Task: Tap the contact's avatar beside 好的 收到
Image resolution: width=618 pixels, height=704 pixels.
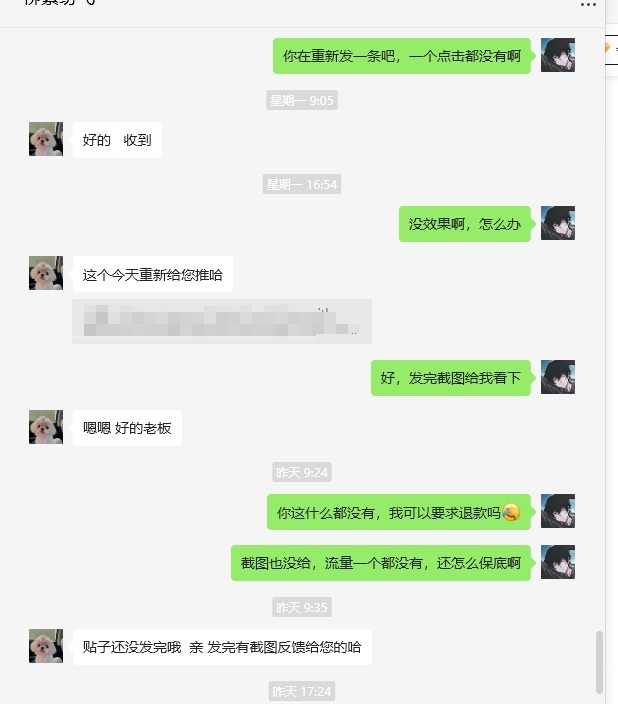Action: click(x=46, y=139)
